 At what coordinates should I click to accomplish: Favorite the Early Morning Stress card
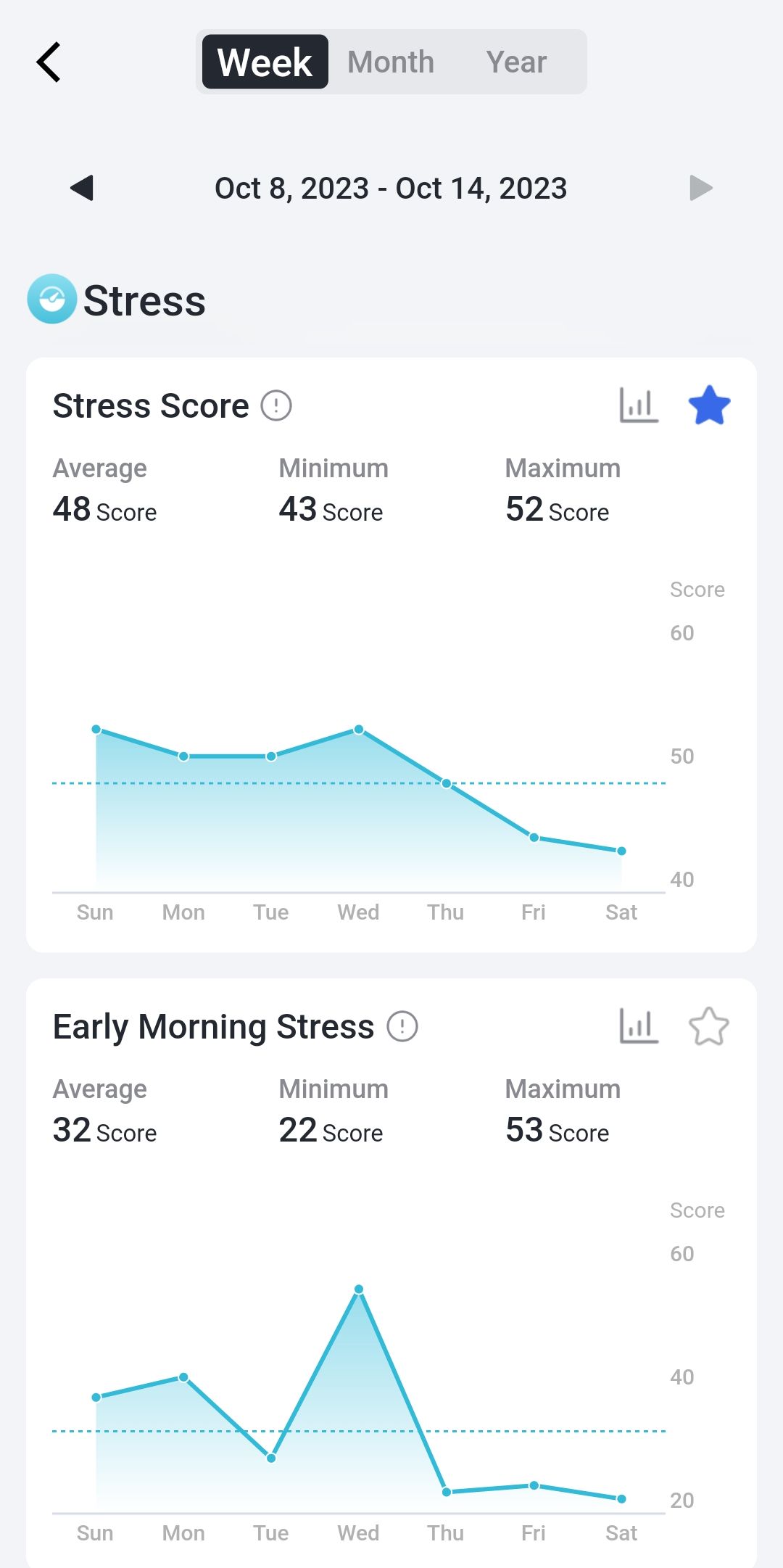tap(709, 1026)
